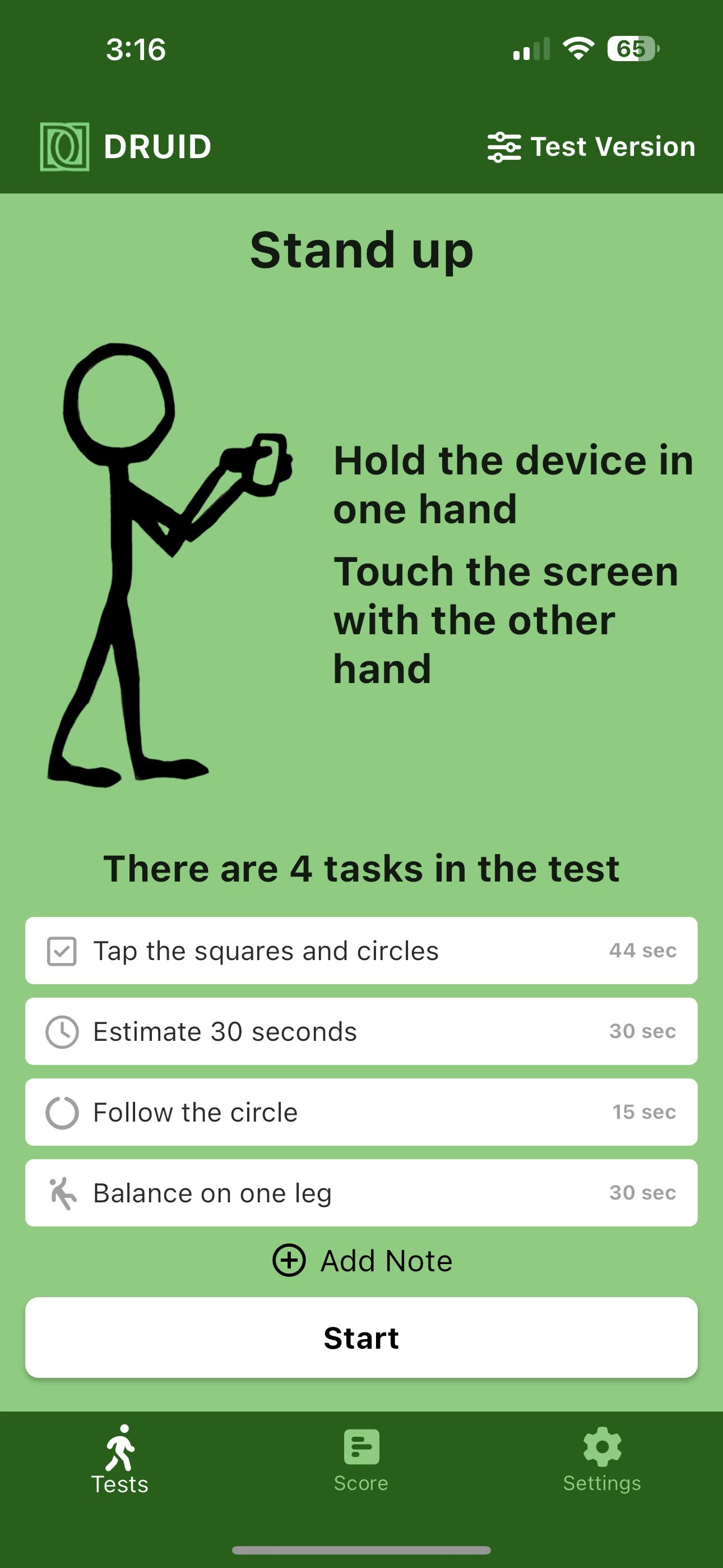Switch to the Score tab

pyautogui.click(x=361, y=1460)
